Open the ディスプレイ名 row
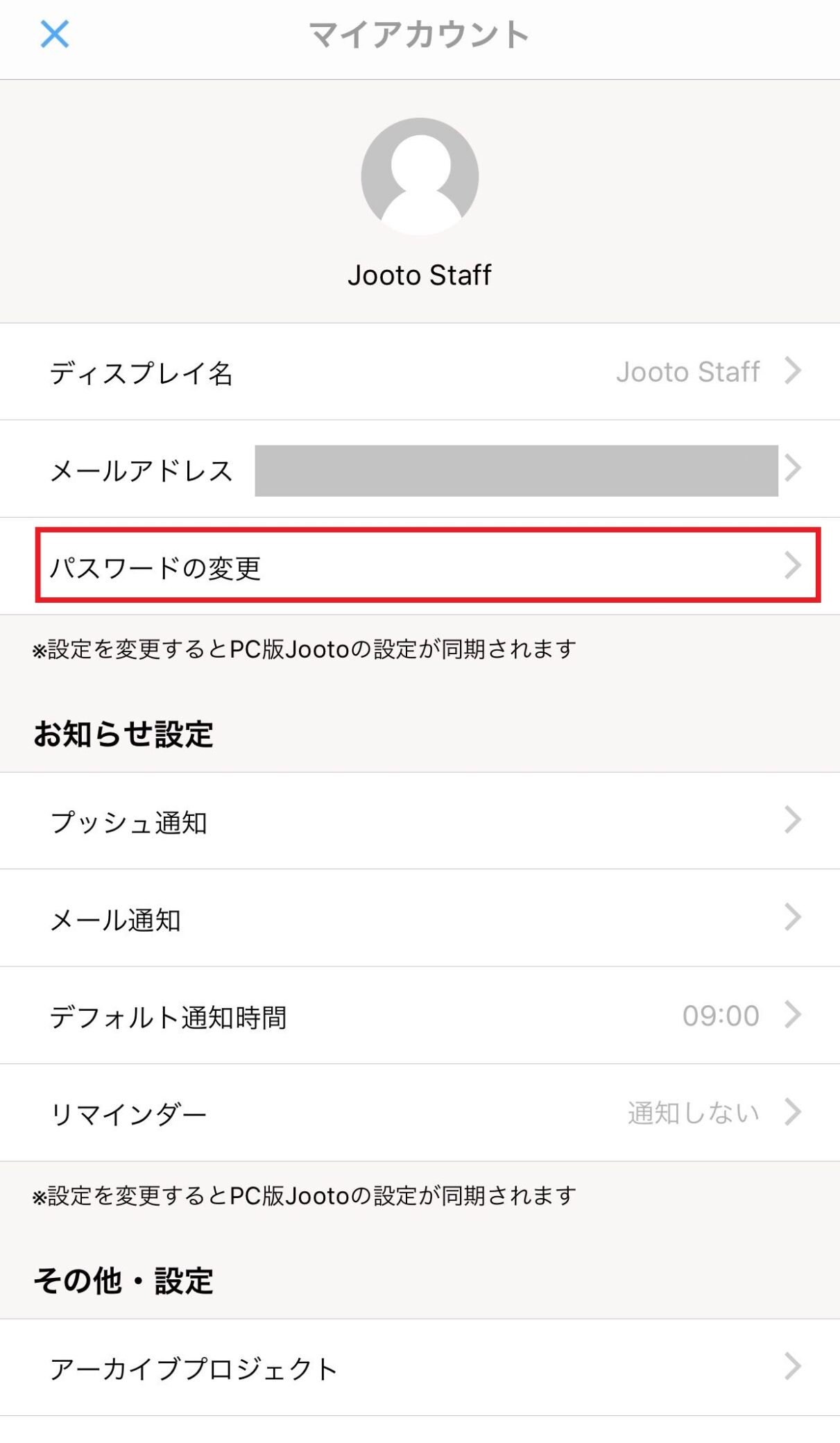 420,371
